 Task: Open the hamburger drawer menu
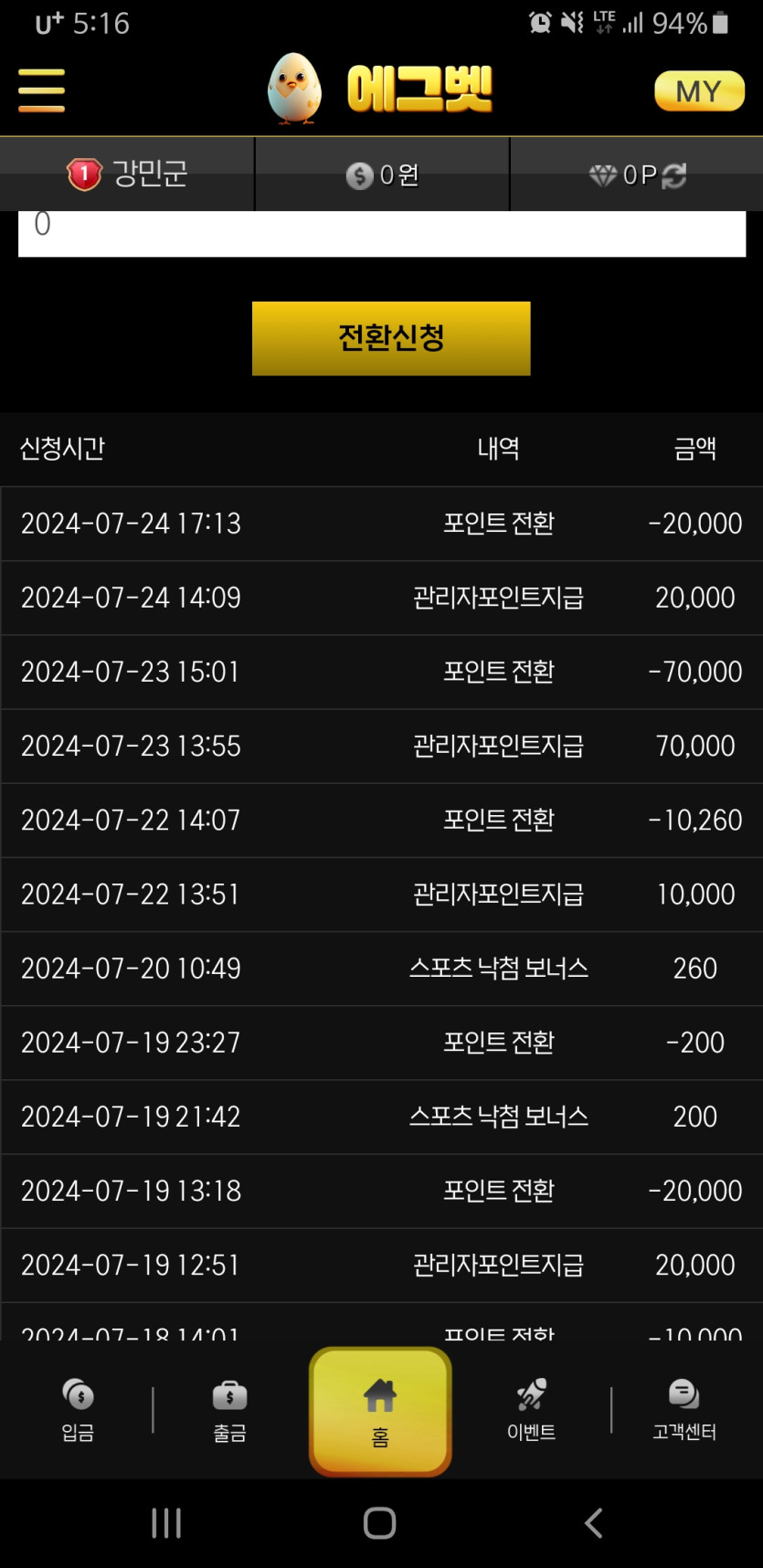(x=41, y=90)
